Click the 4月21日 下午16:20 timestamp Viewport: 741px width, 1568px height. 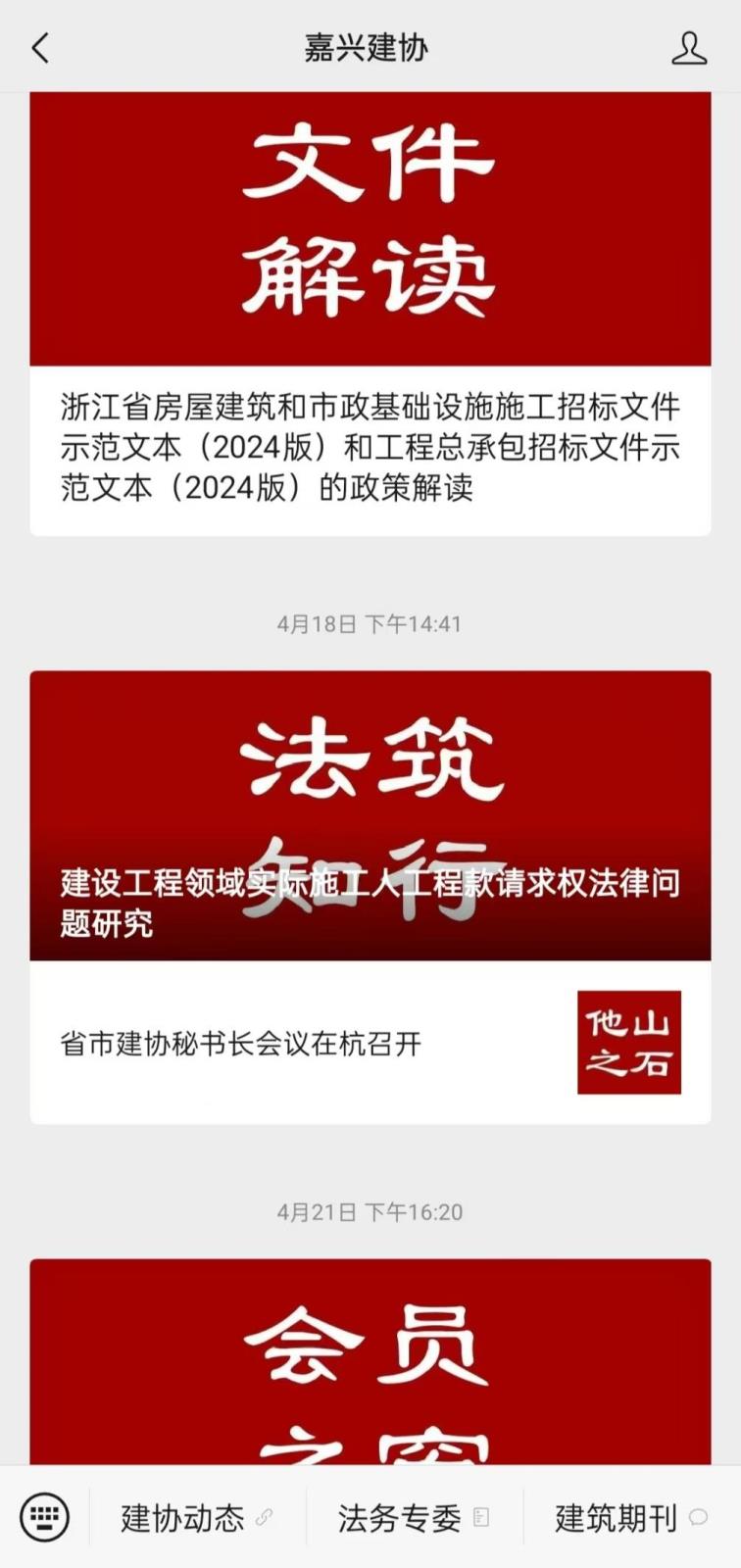370,1211
